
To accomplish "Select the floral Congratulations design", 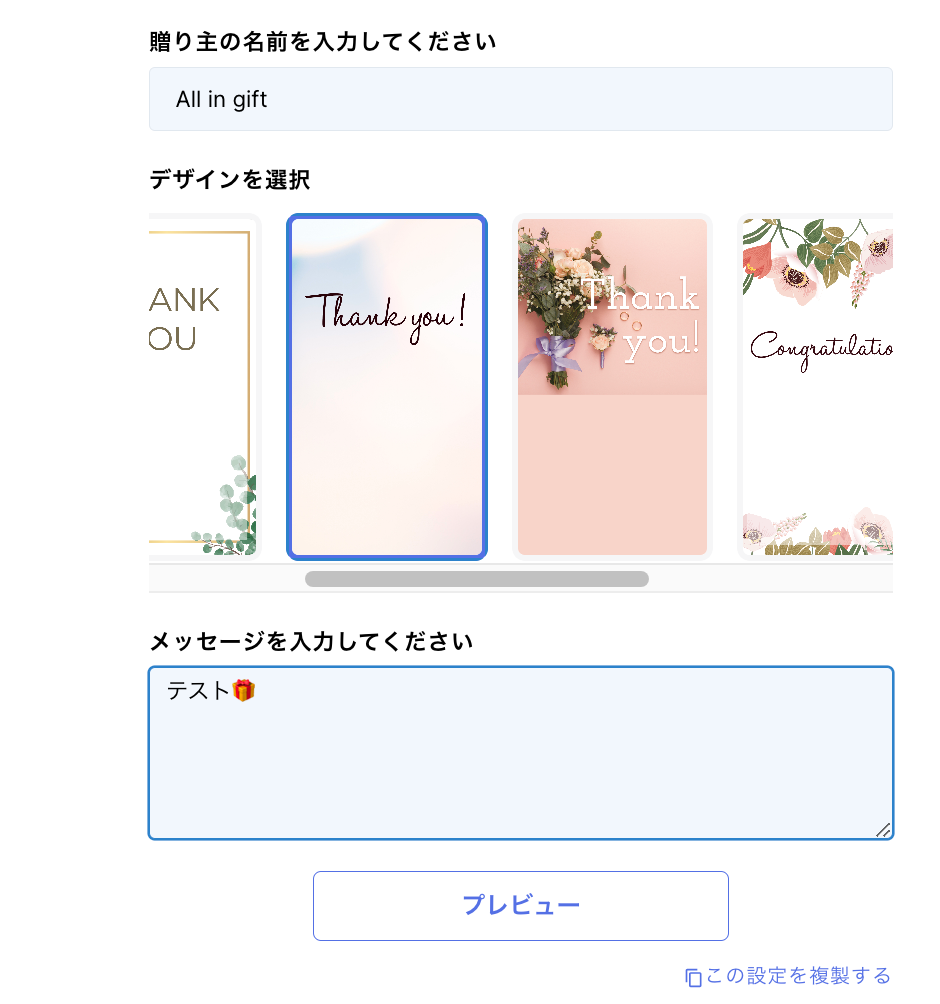I will pos(816,387).
